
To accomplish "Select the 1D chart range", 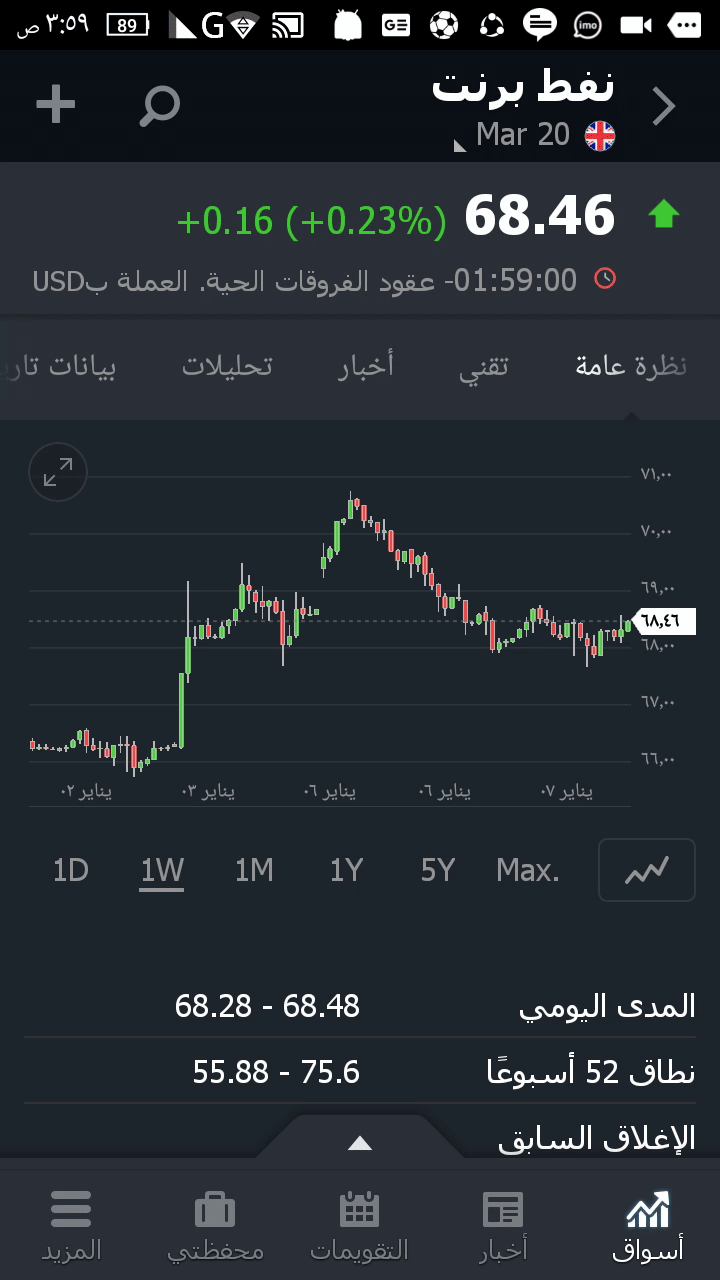I will [71, 871].
